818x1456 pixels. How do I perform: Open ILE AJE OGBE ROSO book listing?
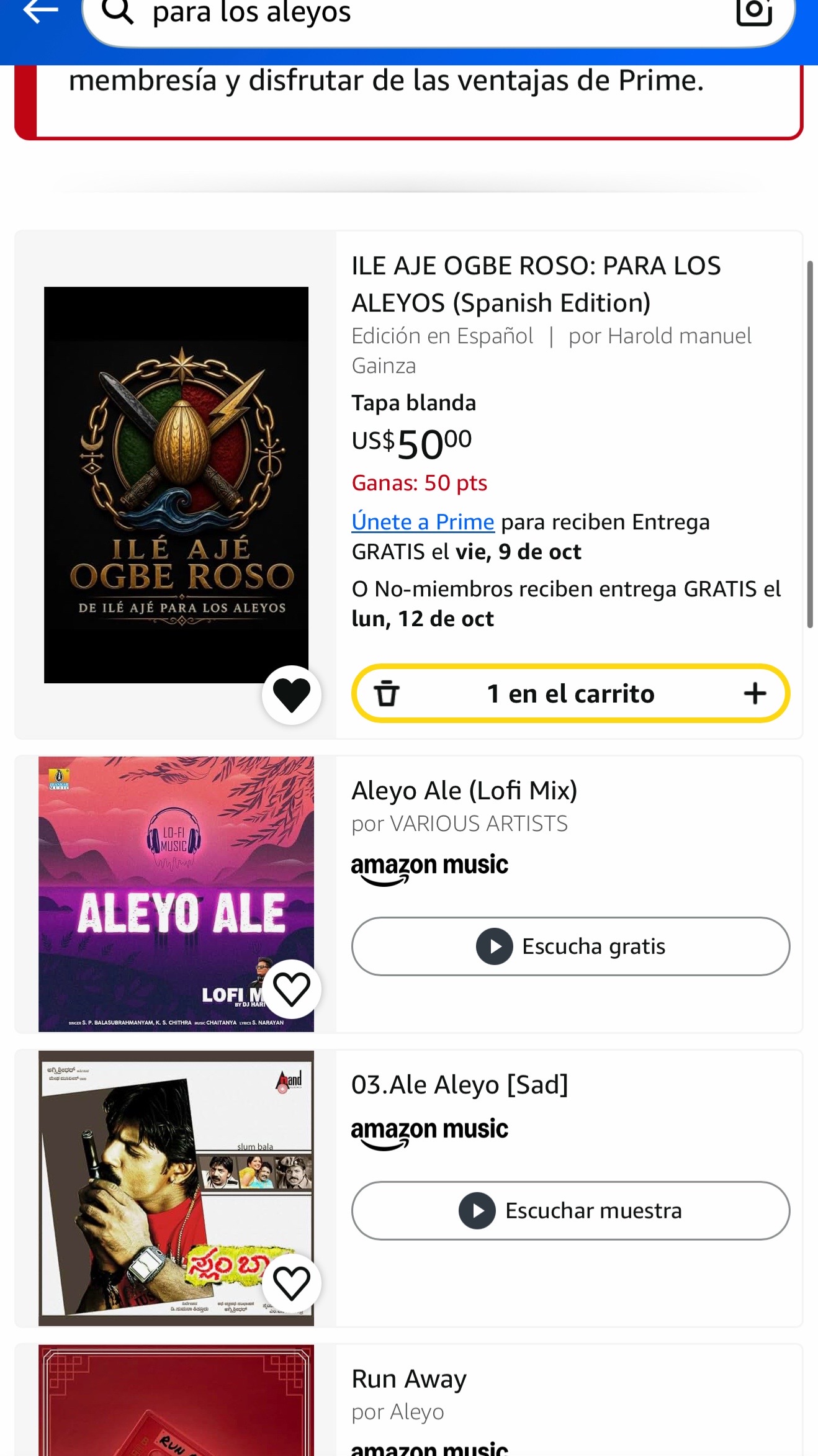(536, 284)
